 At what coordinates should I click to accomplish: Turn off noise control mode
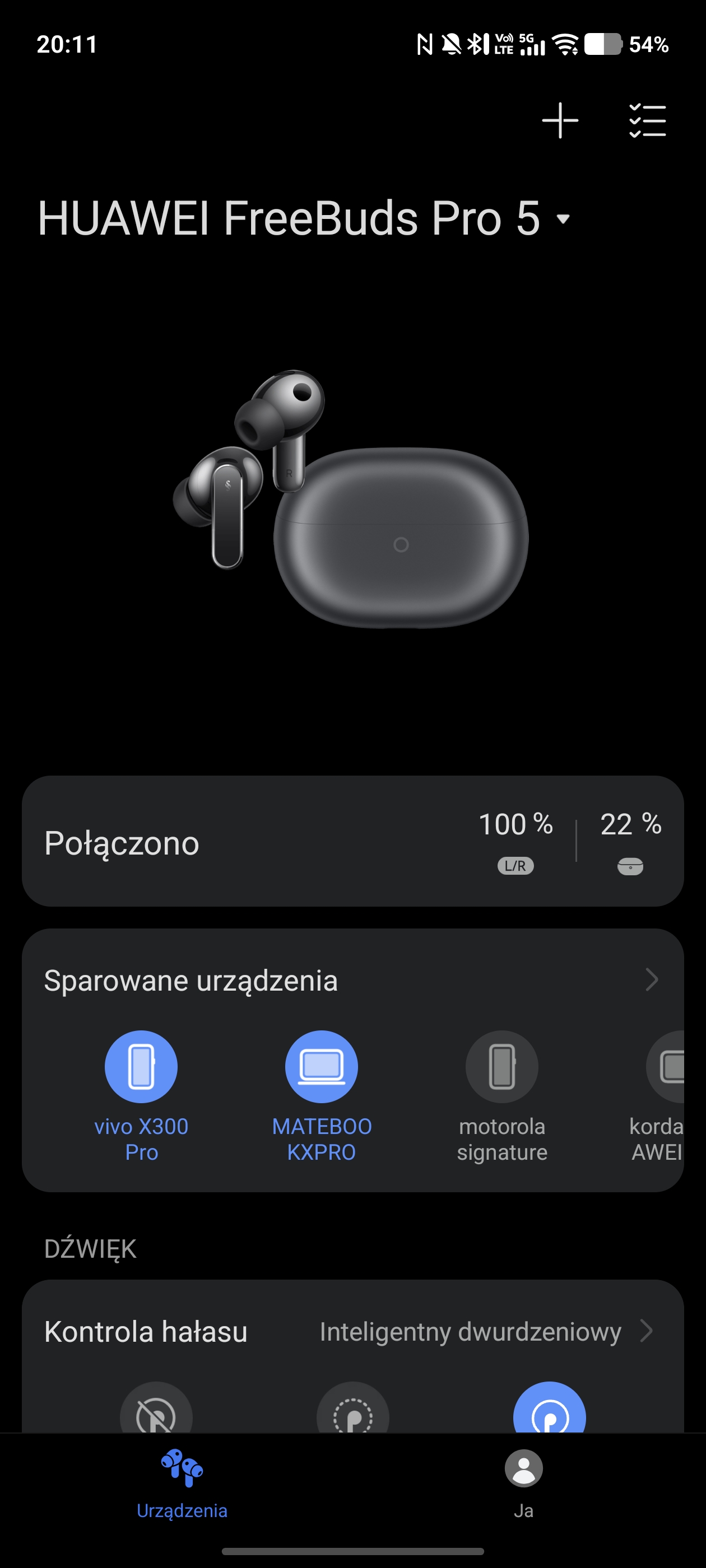click(156, 1412)
